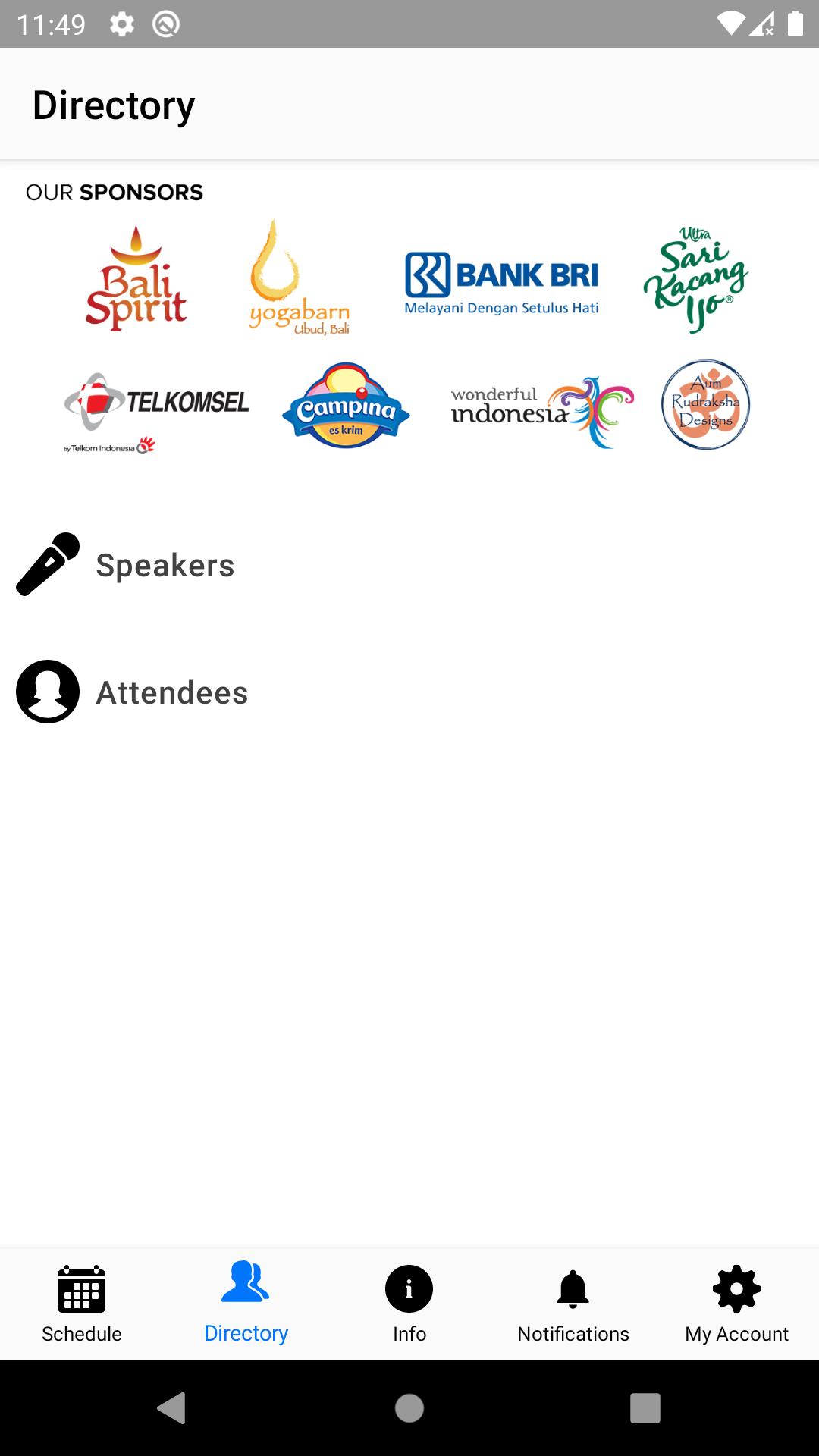Switch to the Schedule tab
This screenshot has width=819, height=1456.
pyautogui.click(x=82, y=1304)
